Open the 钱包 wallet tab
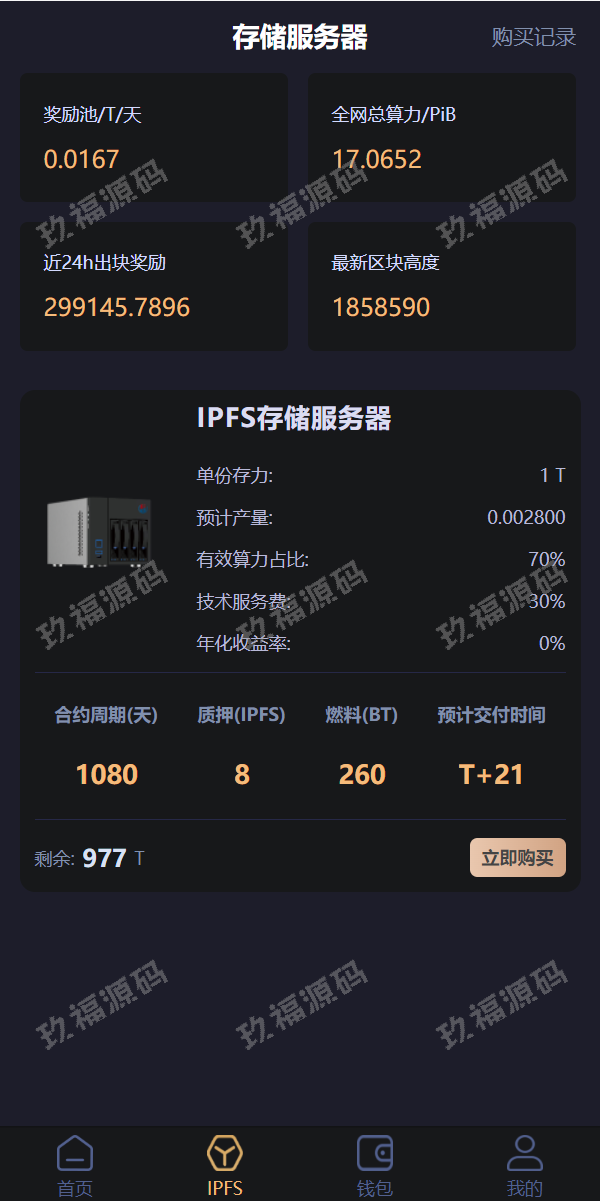Viewport: 600px width, 1202px height. [x=375, y=1166]
